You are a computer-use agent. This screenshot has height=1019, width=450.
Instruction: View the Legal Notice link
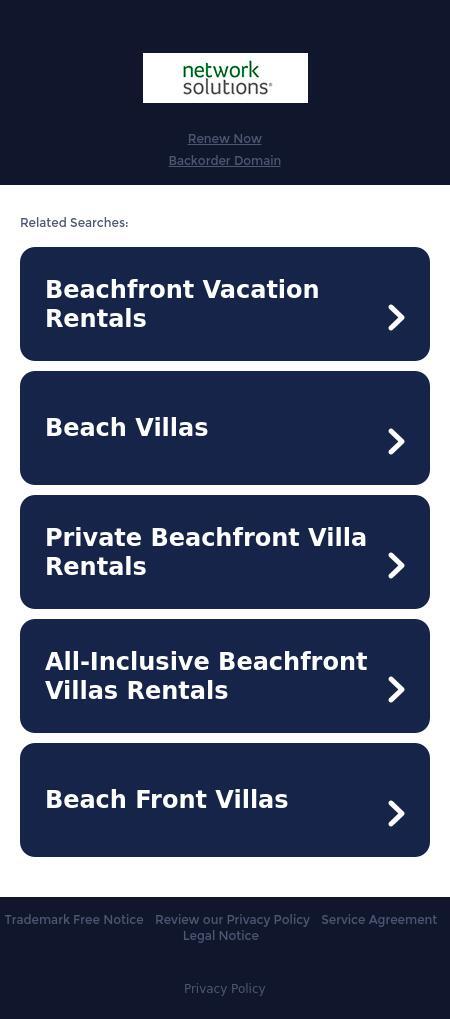pyautogui.click(x=220, y=936)
